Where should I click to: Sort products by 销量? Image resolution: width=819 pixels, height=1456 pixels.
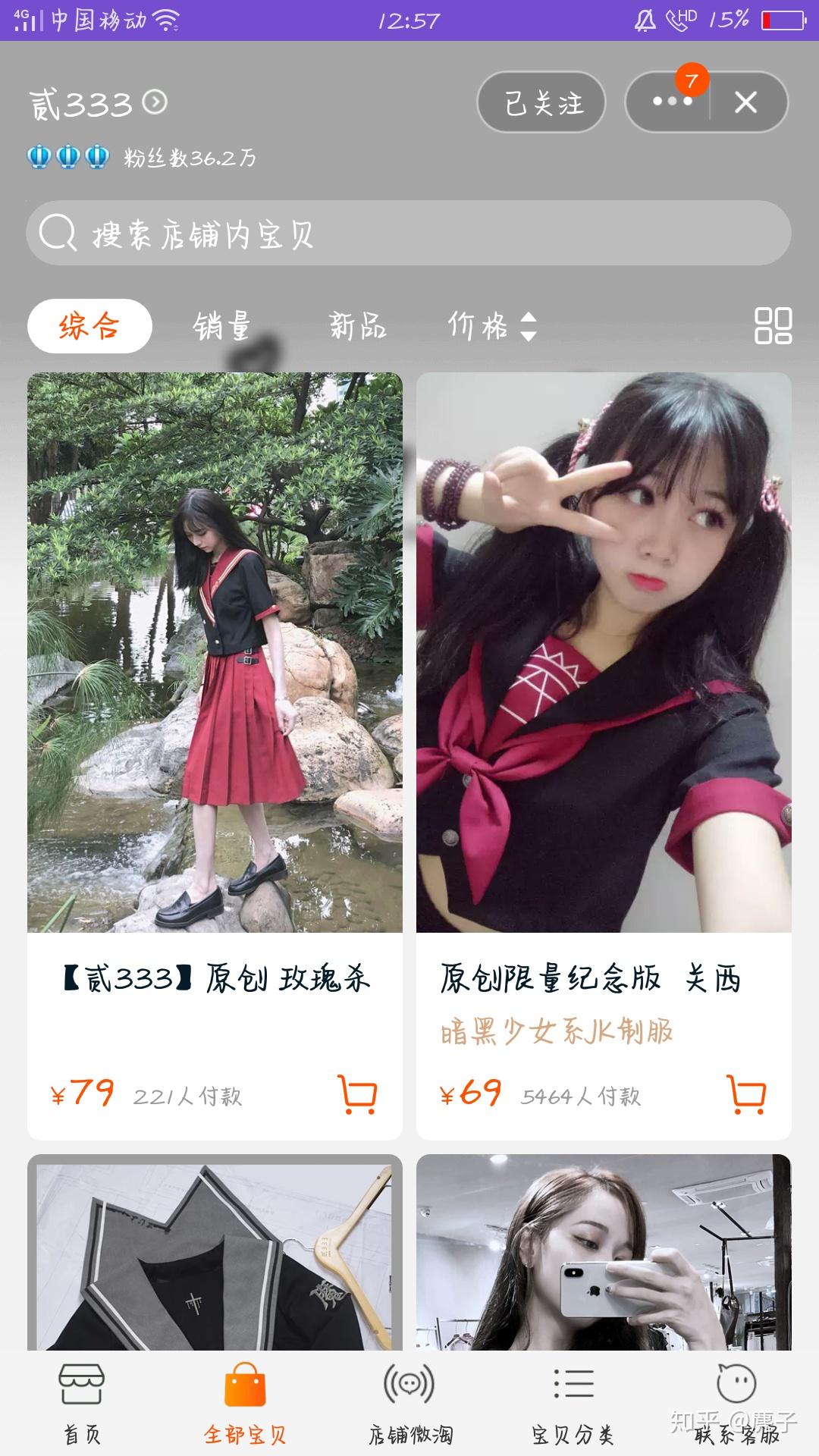(x=221, y=326)
